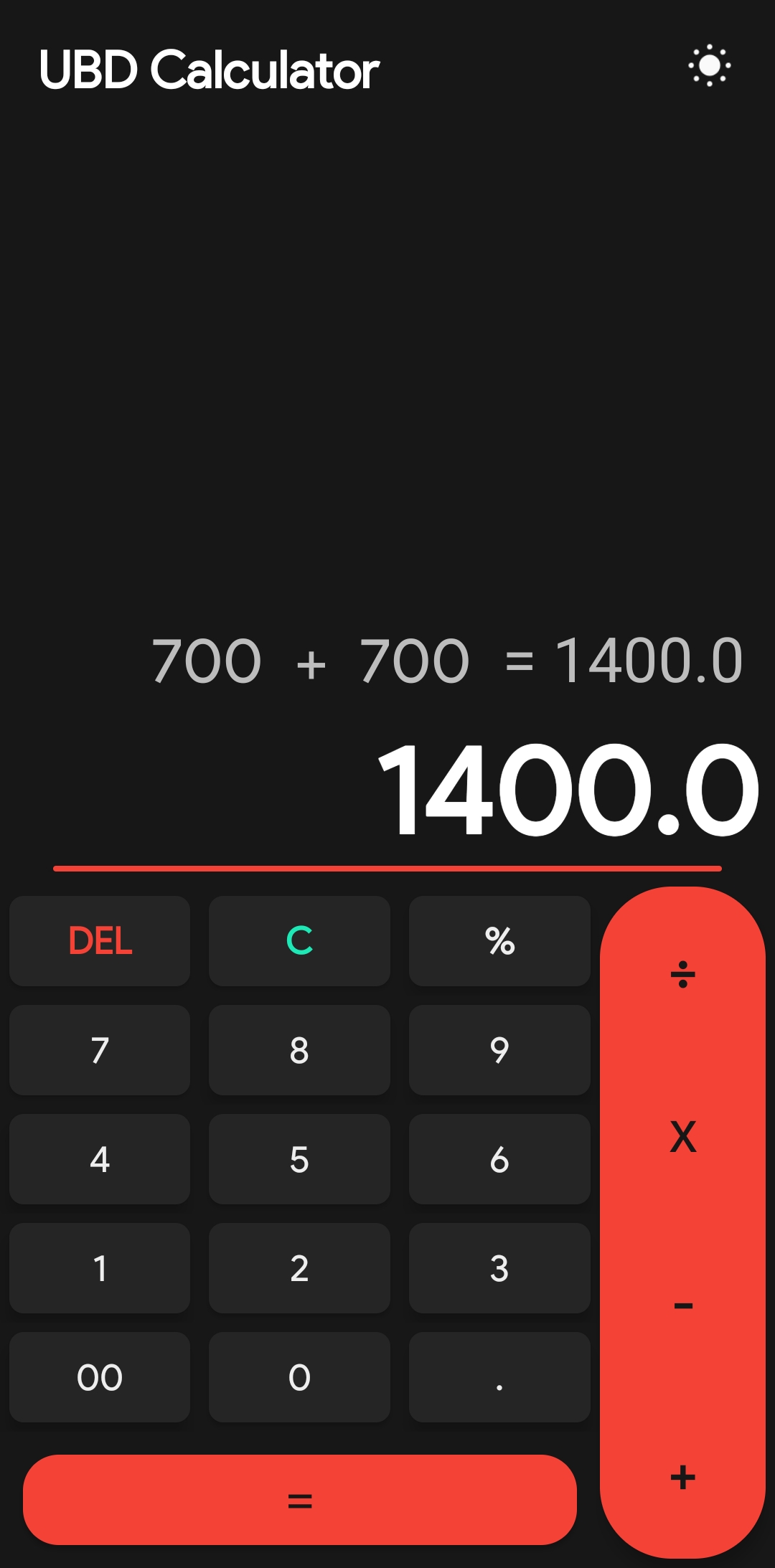This screenshot has width=775, height=1568.
Task: Tap DEL to delete last digit
Action: (x=100, y=940)
